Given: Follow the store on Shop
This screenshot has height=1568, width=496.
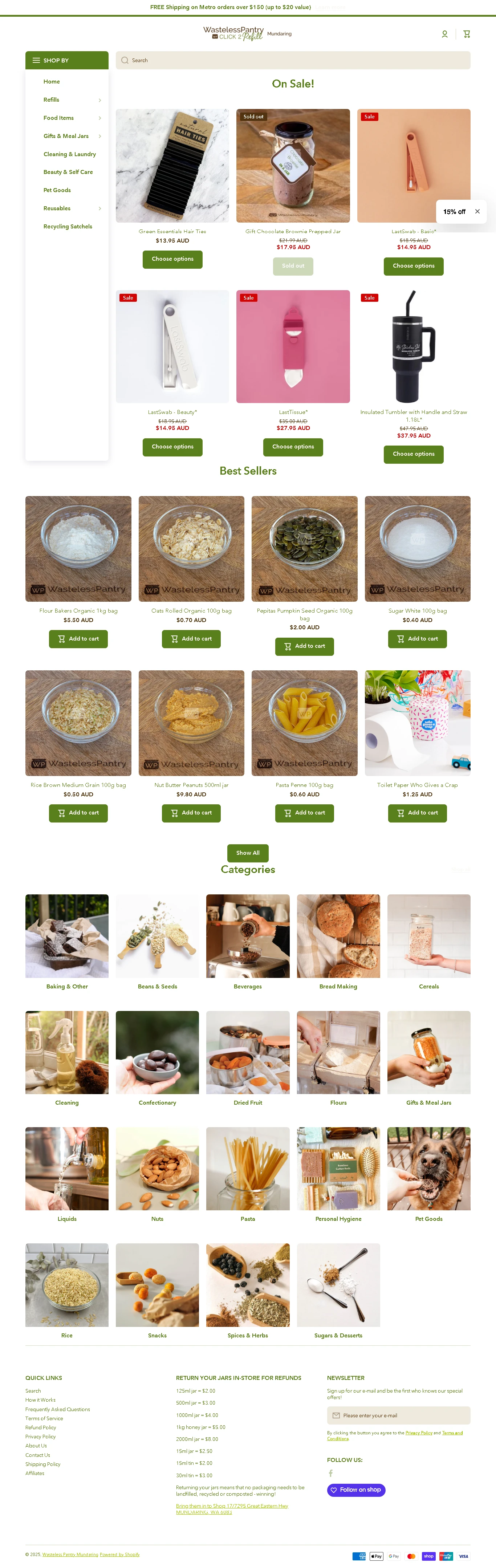Looking at the screenshot, I should (x=356, y=1490).
